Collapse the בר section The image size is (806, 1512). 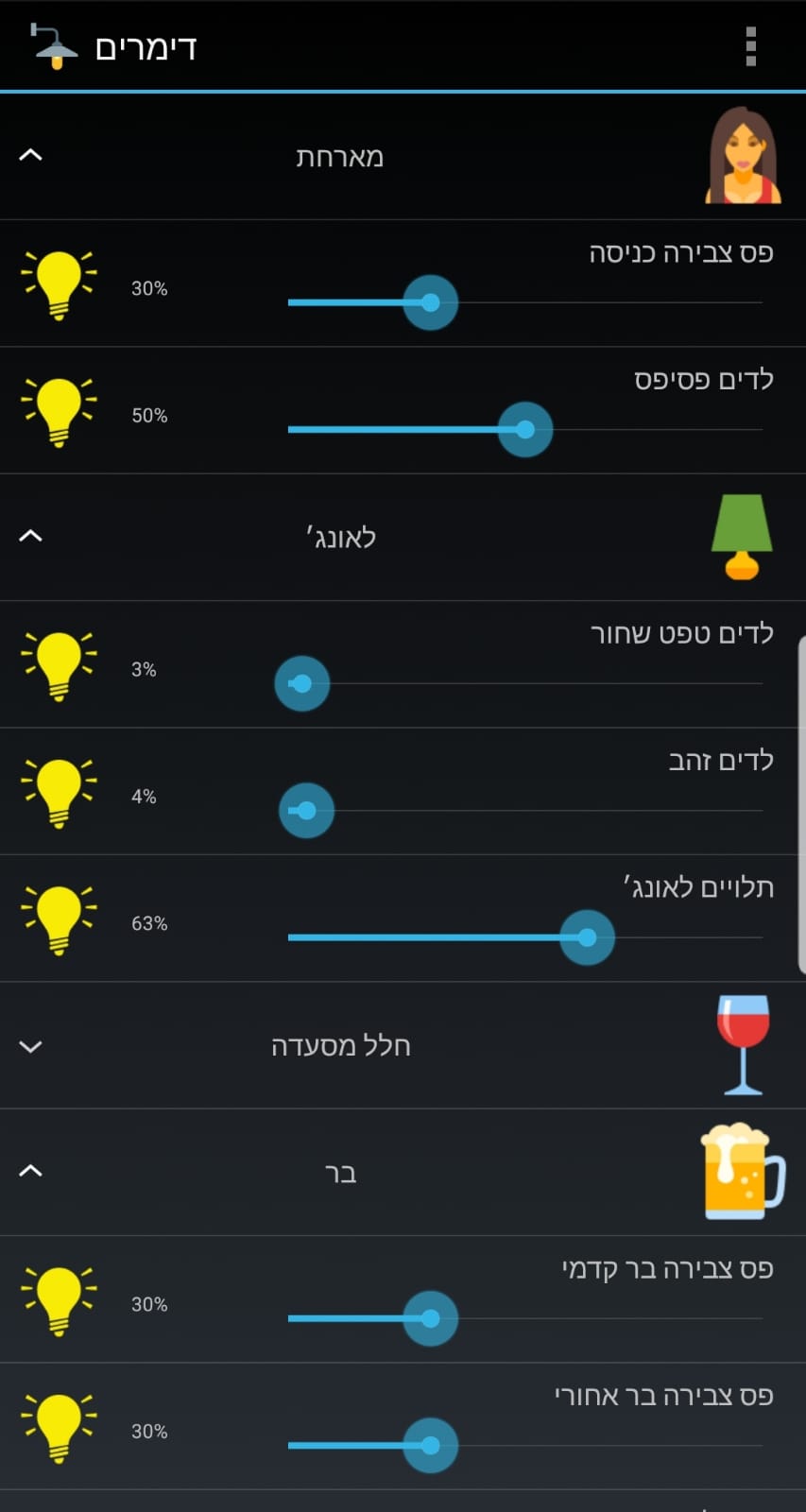(31, 1171)
